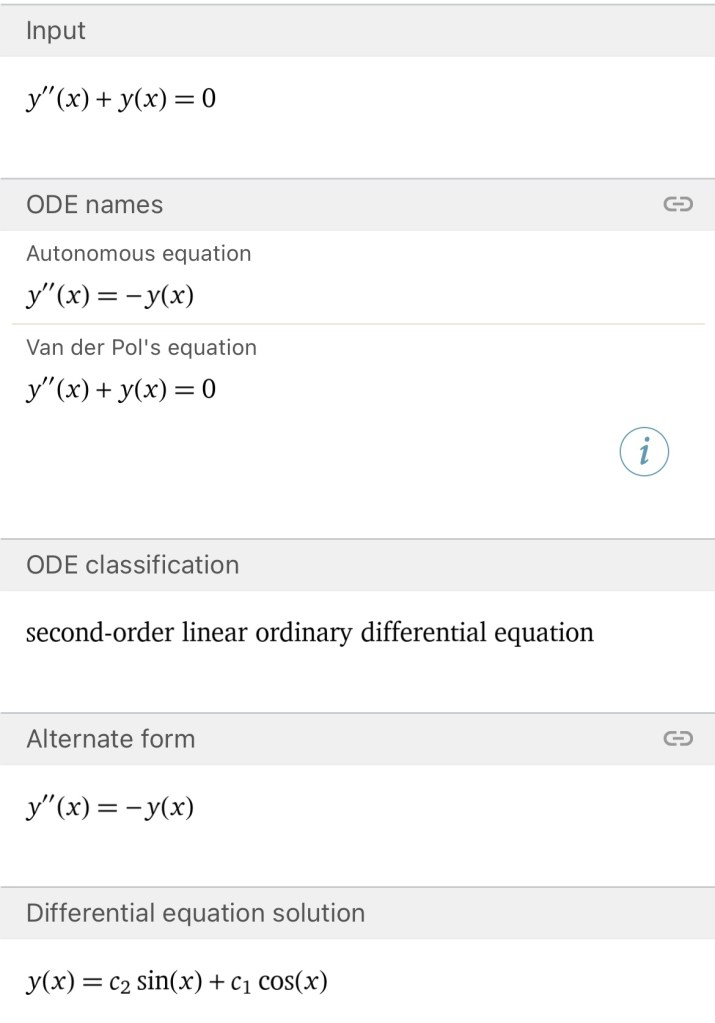Tap the link icon beside Alternate form

click(x=677, y=739)
